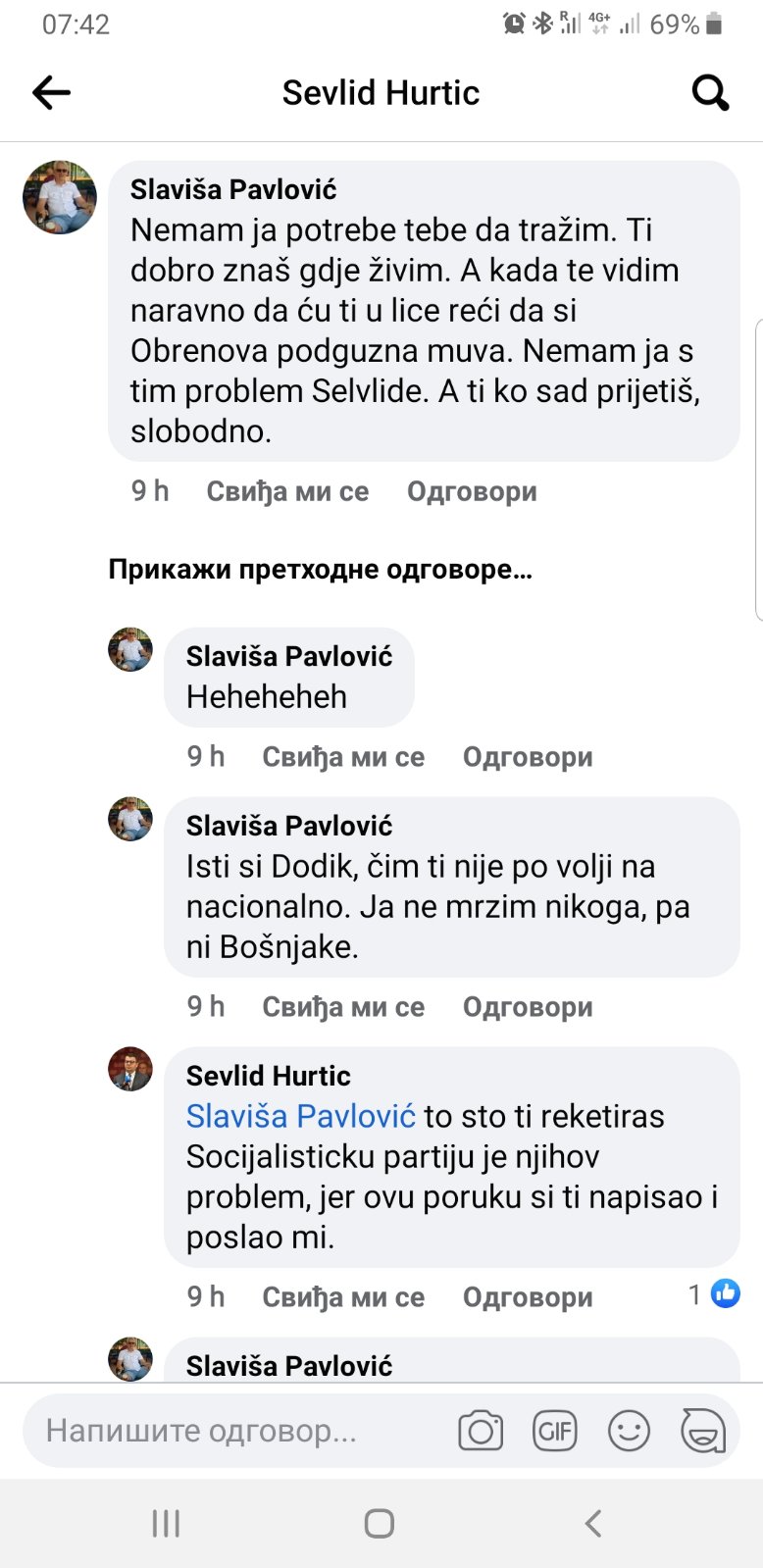
Task: Open Sevlid Hurtic's profile picture
Action: [130, 1070]
